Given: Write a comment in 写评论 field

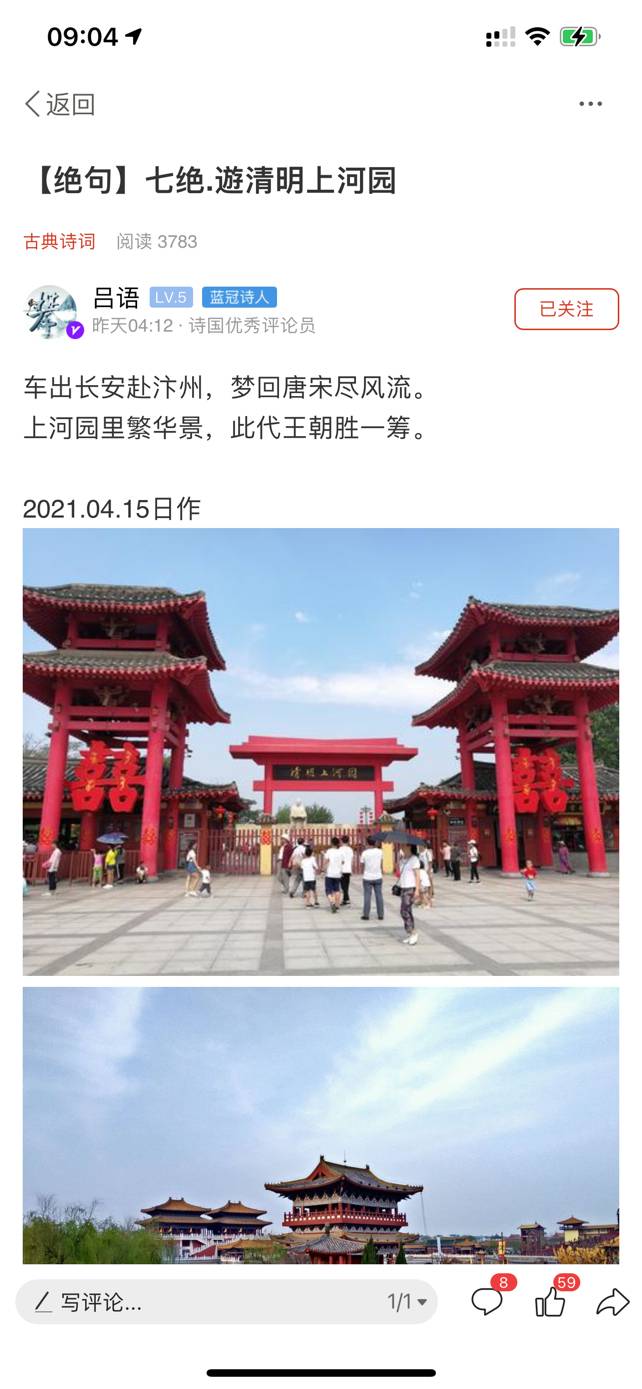Looking at the screenshot, I should (x=200, y=1302).
